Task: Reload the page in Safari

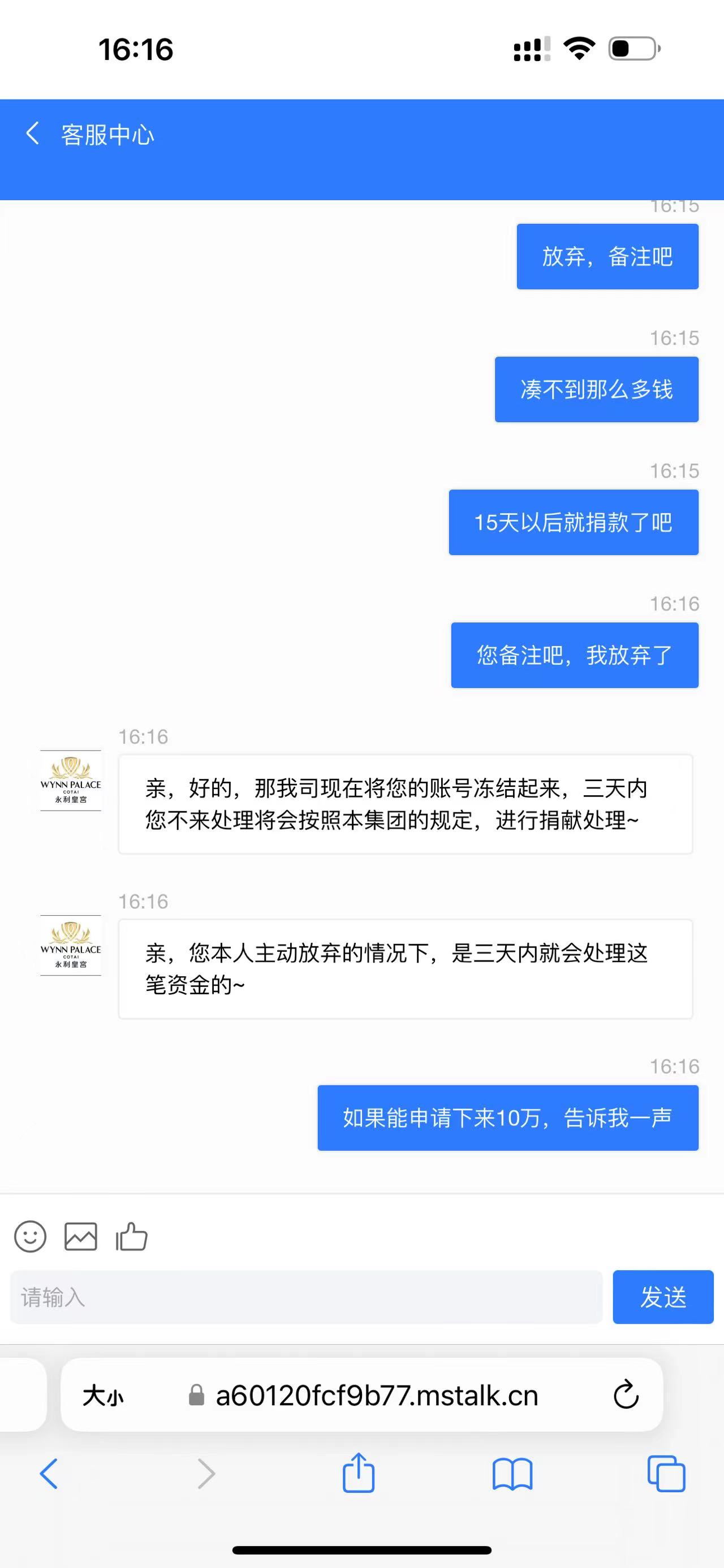Action: coord(626,1395)
